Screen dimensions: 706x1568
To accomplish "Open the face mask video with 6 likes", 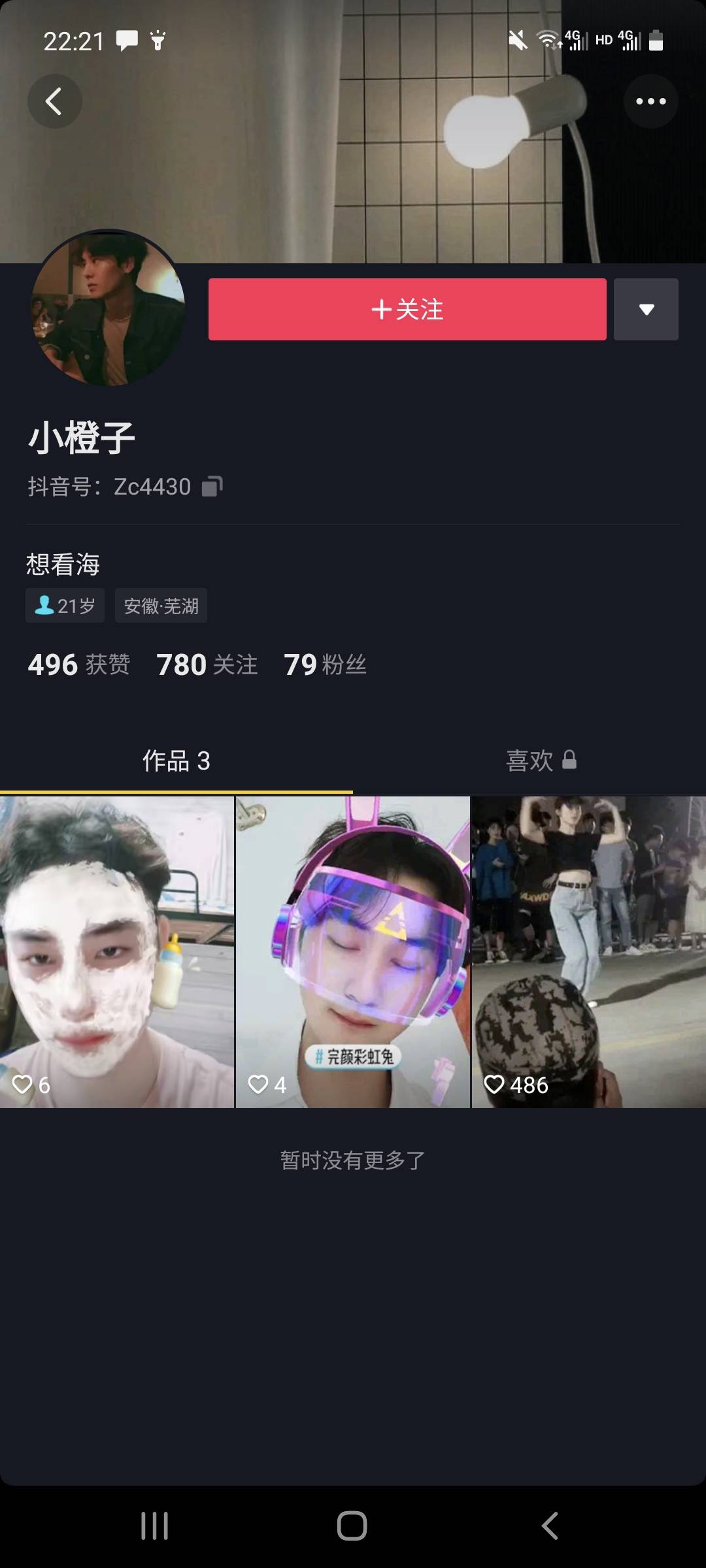I will [x=117, y=951].
